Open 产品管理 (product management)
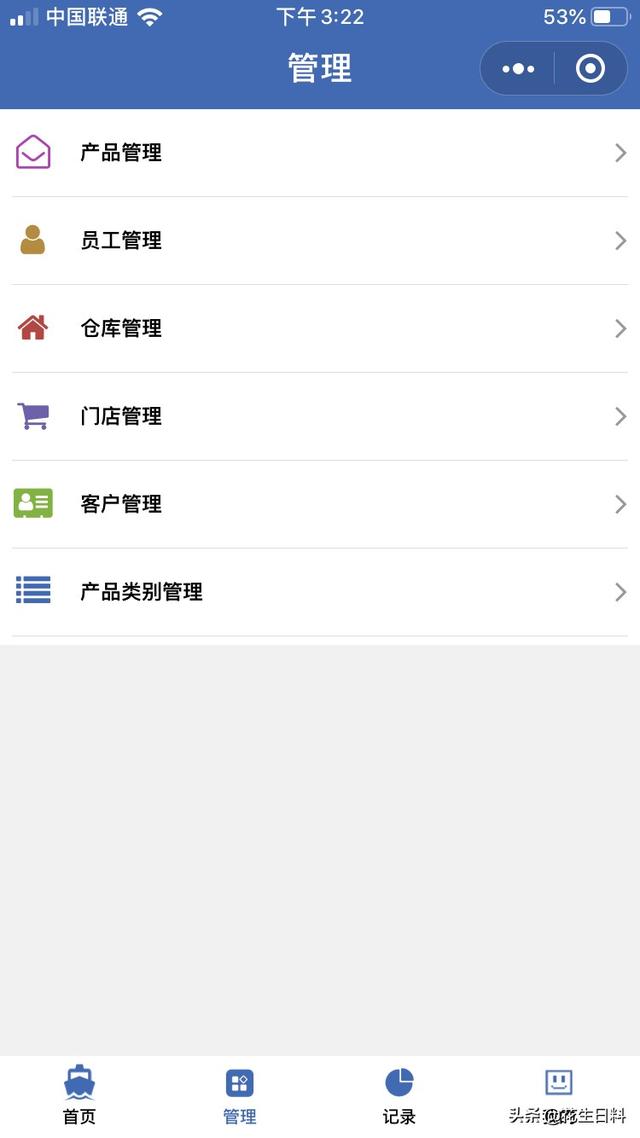Viewport: 640px width, 1138px height. pos(320,152)
